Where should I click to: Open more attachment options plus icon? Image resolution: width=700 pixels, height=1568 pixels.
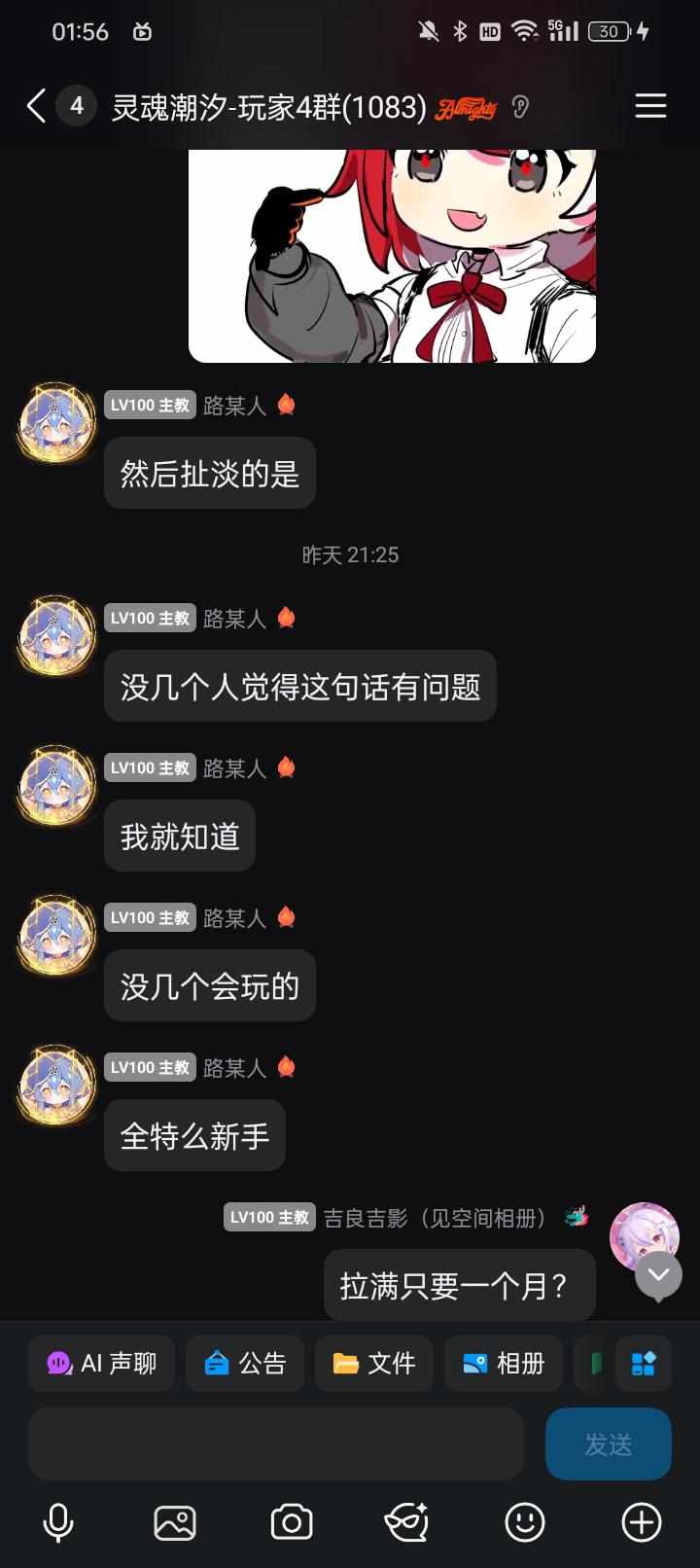pyautogui.click(x=642, y=1522)
